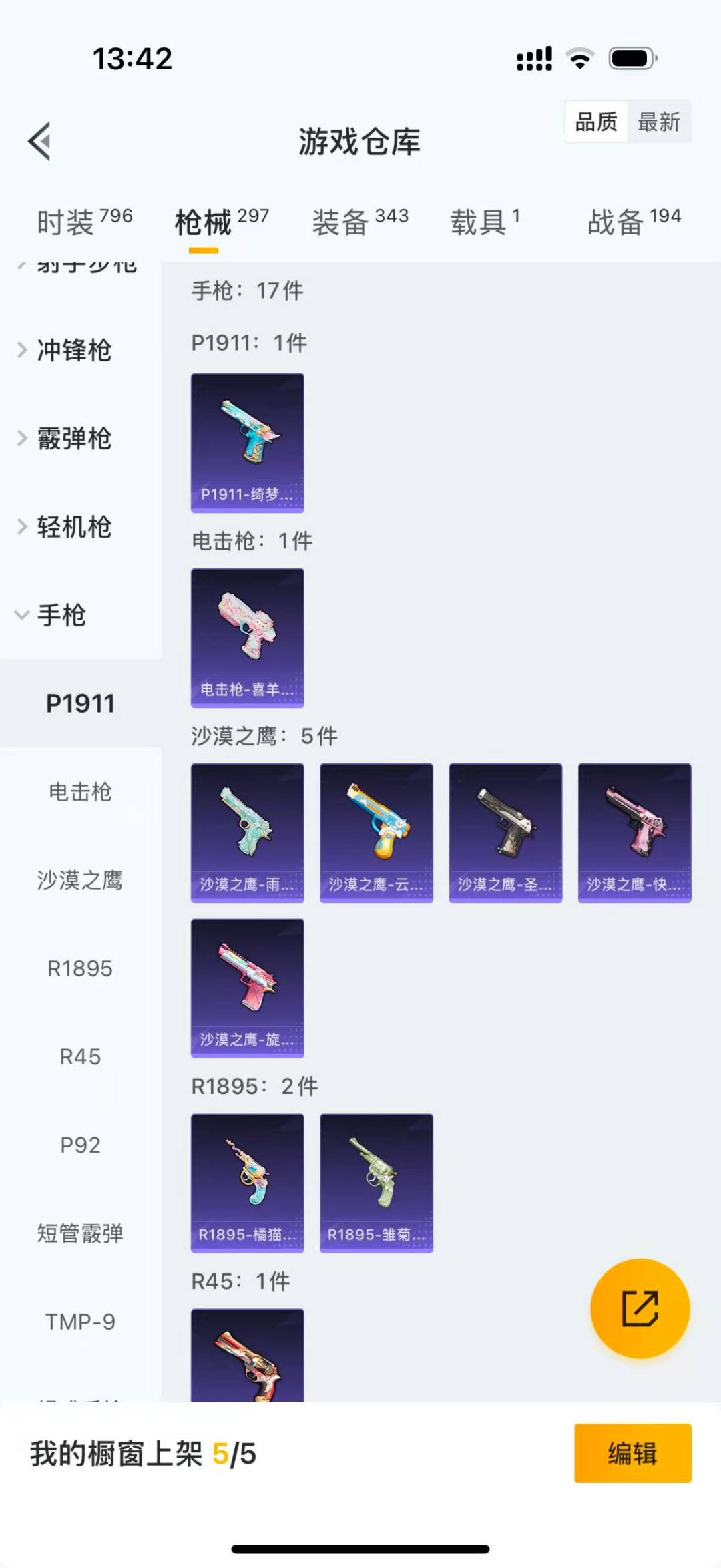
Task: Open the orange share button
Action: click(x=640, y=1309)
